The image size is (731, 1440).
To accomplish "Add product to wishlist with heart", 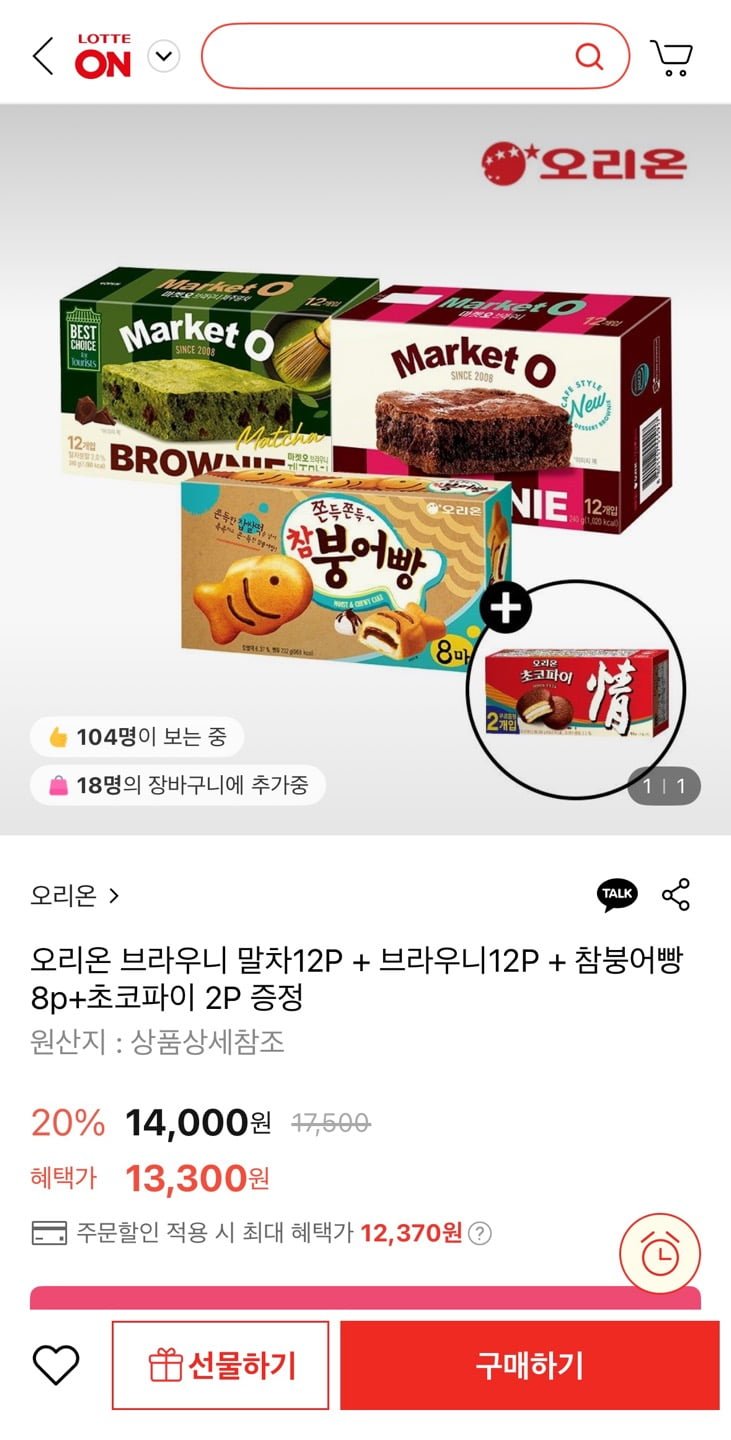I will (56, 1365).
